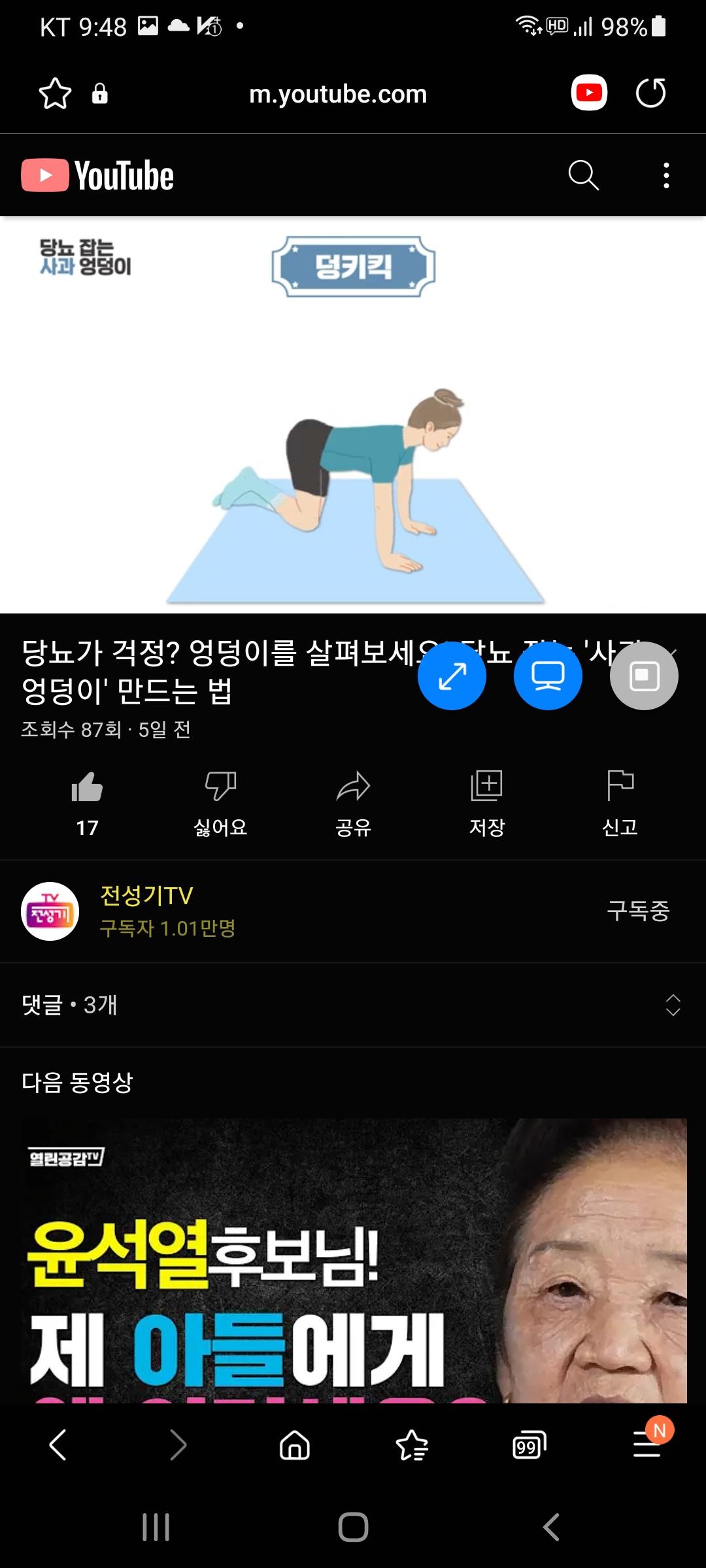Image resolution: width=706 pixels, height=1568 pixels.
Task: Tap the gray pop-up player floating button
Action: pyautogui.click(x=644, y=676)
